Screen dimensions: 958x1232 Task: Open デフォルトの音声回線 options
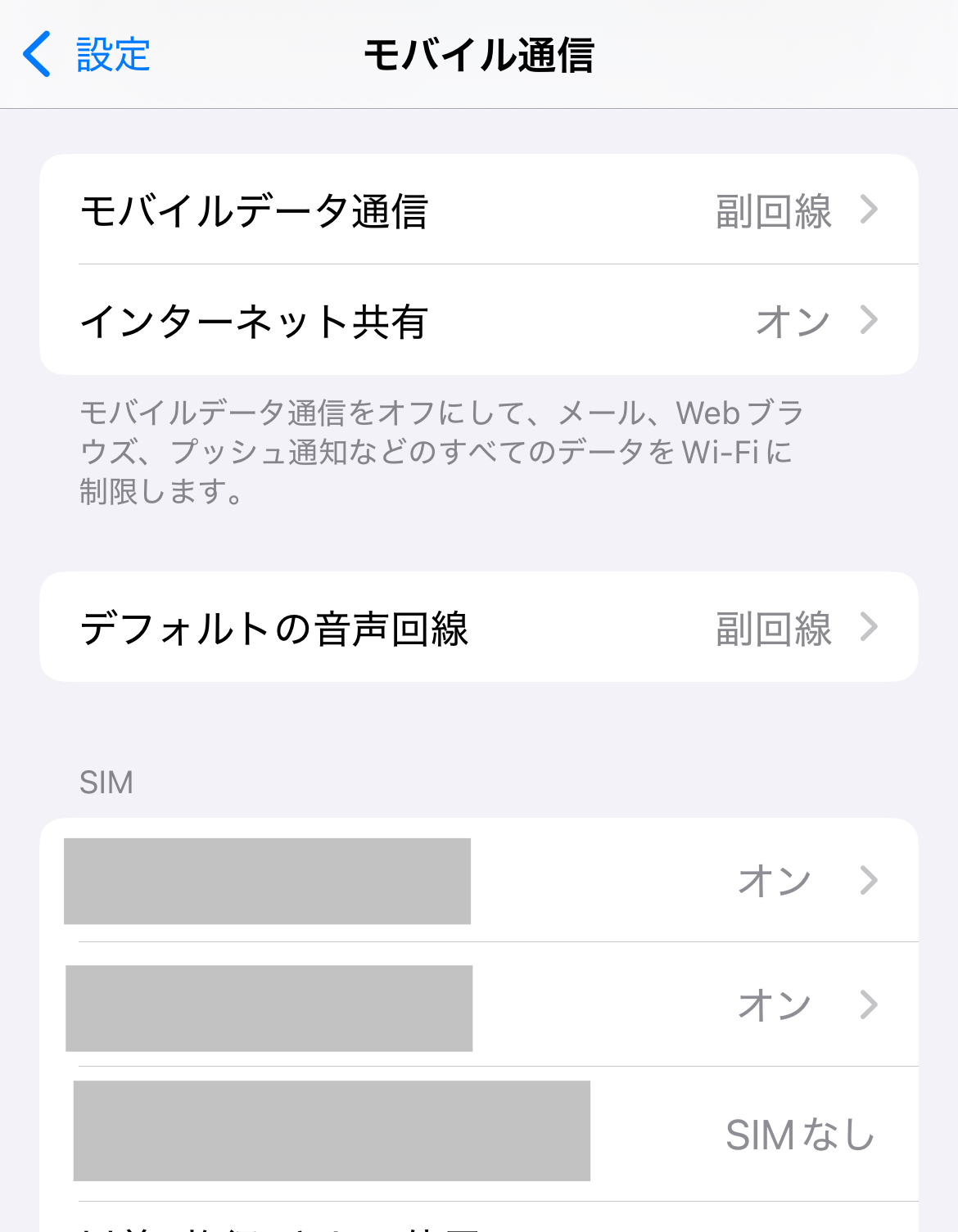(478, 628)
